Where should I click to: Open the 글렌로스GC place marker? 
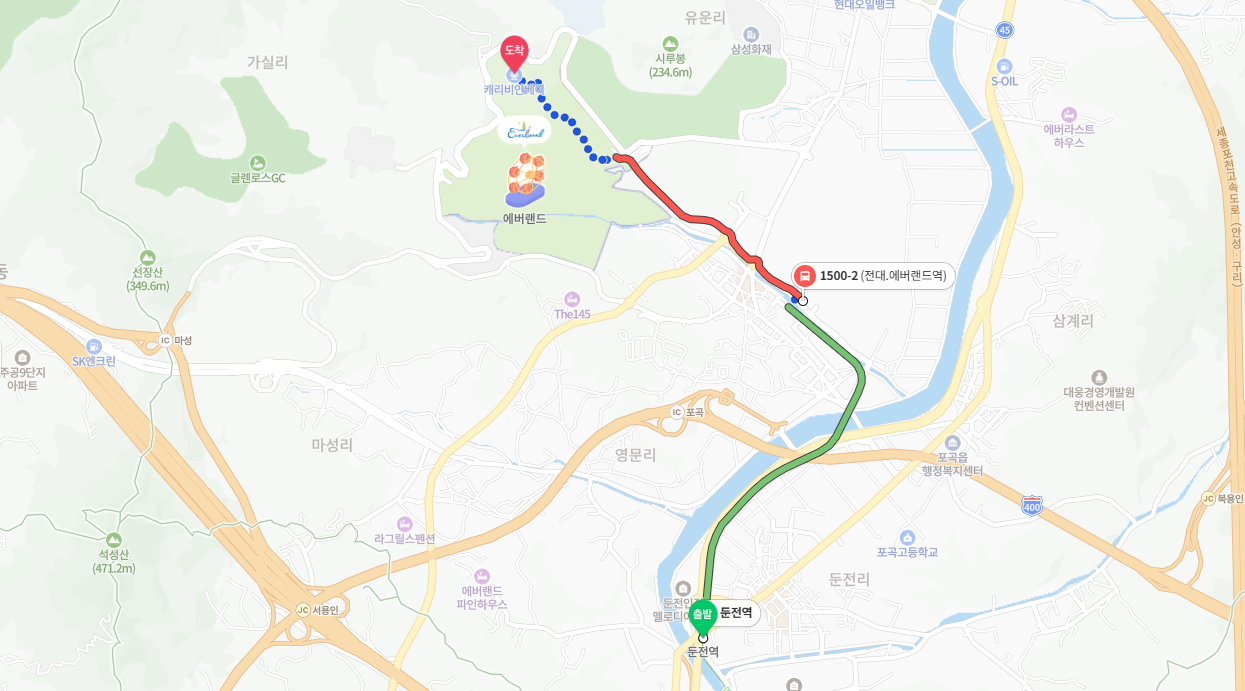click(x=258, y=163)
